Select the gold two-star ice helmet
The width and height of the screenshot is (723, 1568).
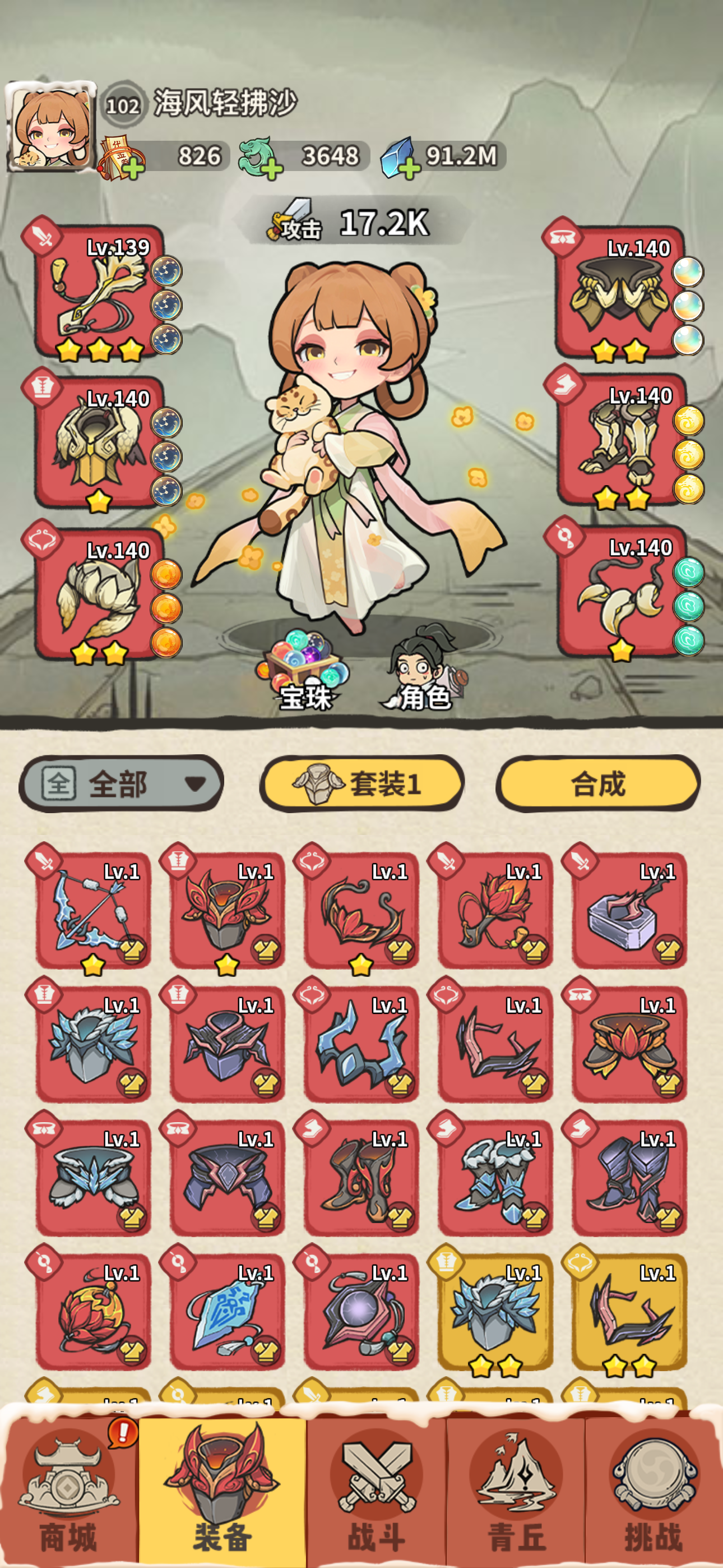click(495, 1311)
